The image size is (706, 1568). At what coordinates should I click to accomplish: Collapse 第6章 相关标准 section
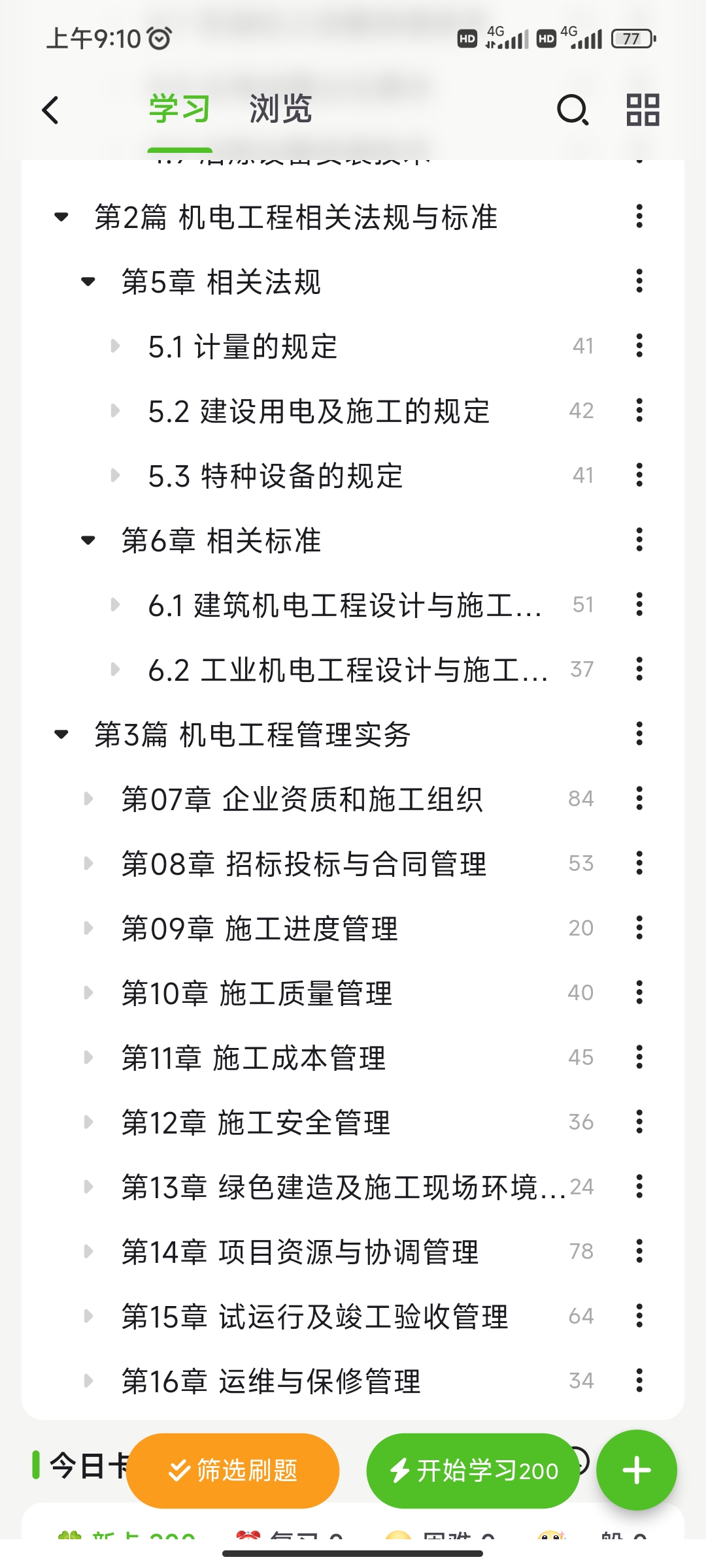coord(88,540)
